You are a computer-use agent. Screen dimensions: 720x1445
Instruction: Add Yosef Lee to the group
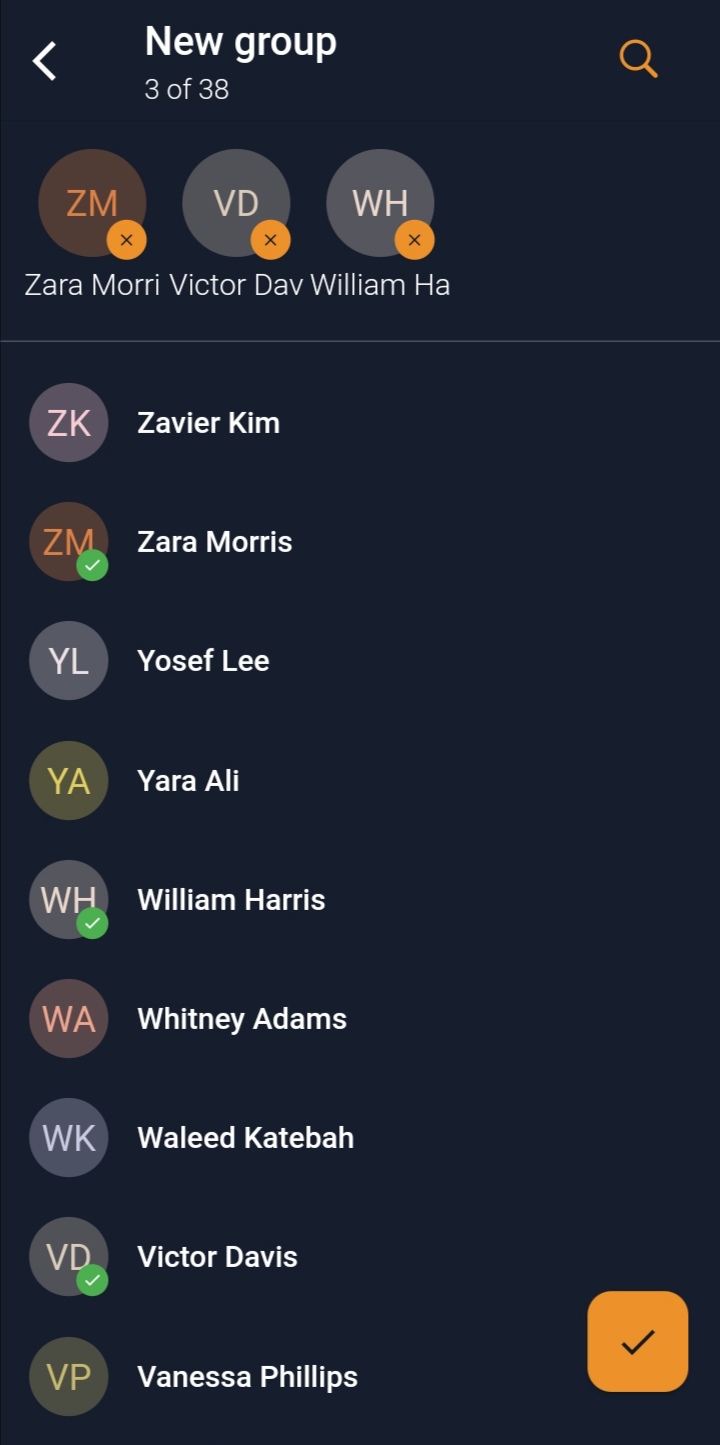pyautogui.click(x=203, y=661)
